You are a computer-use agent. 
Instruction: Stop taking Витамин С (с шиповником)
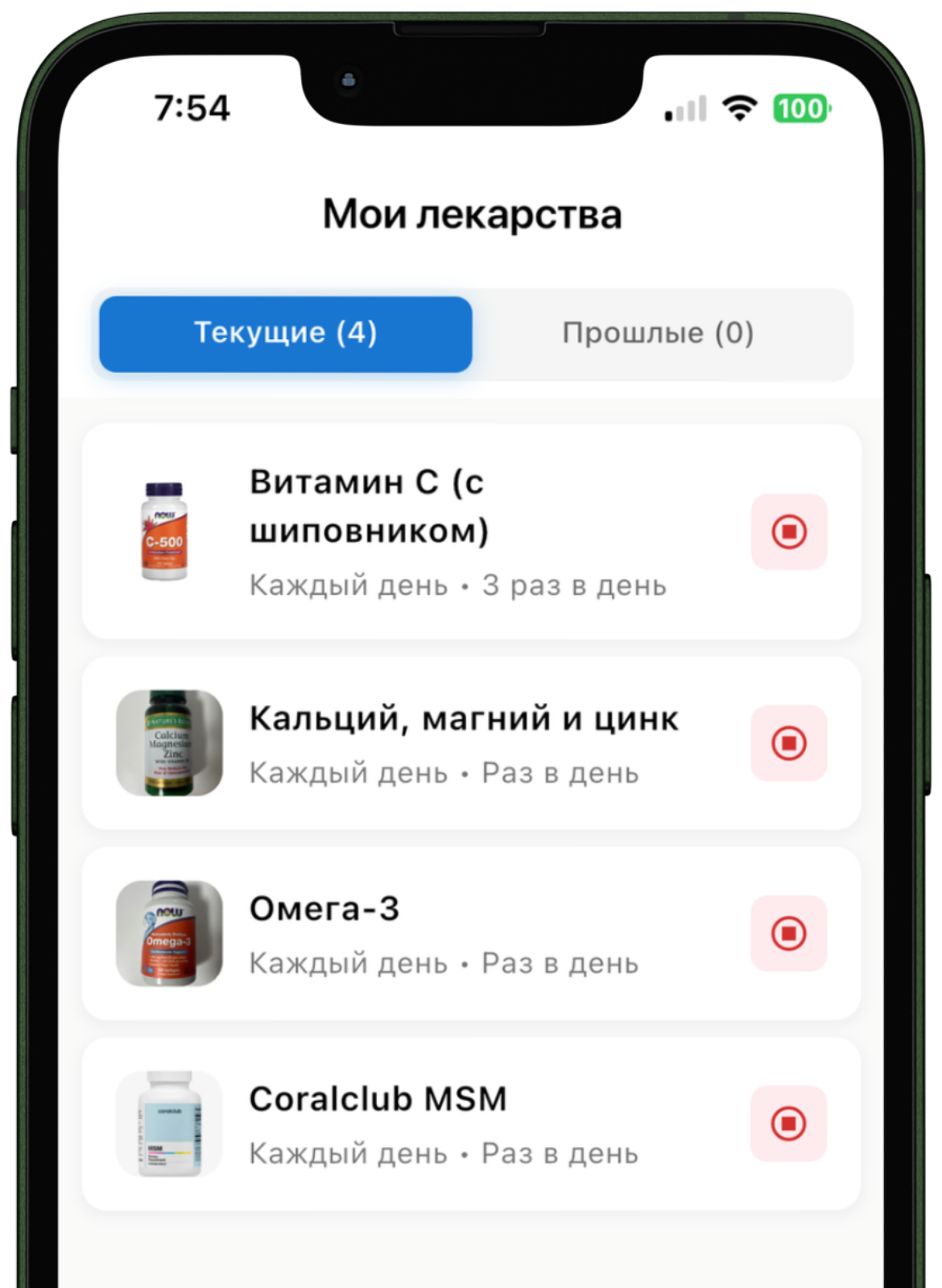[x=788, y=532]
